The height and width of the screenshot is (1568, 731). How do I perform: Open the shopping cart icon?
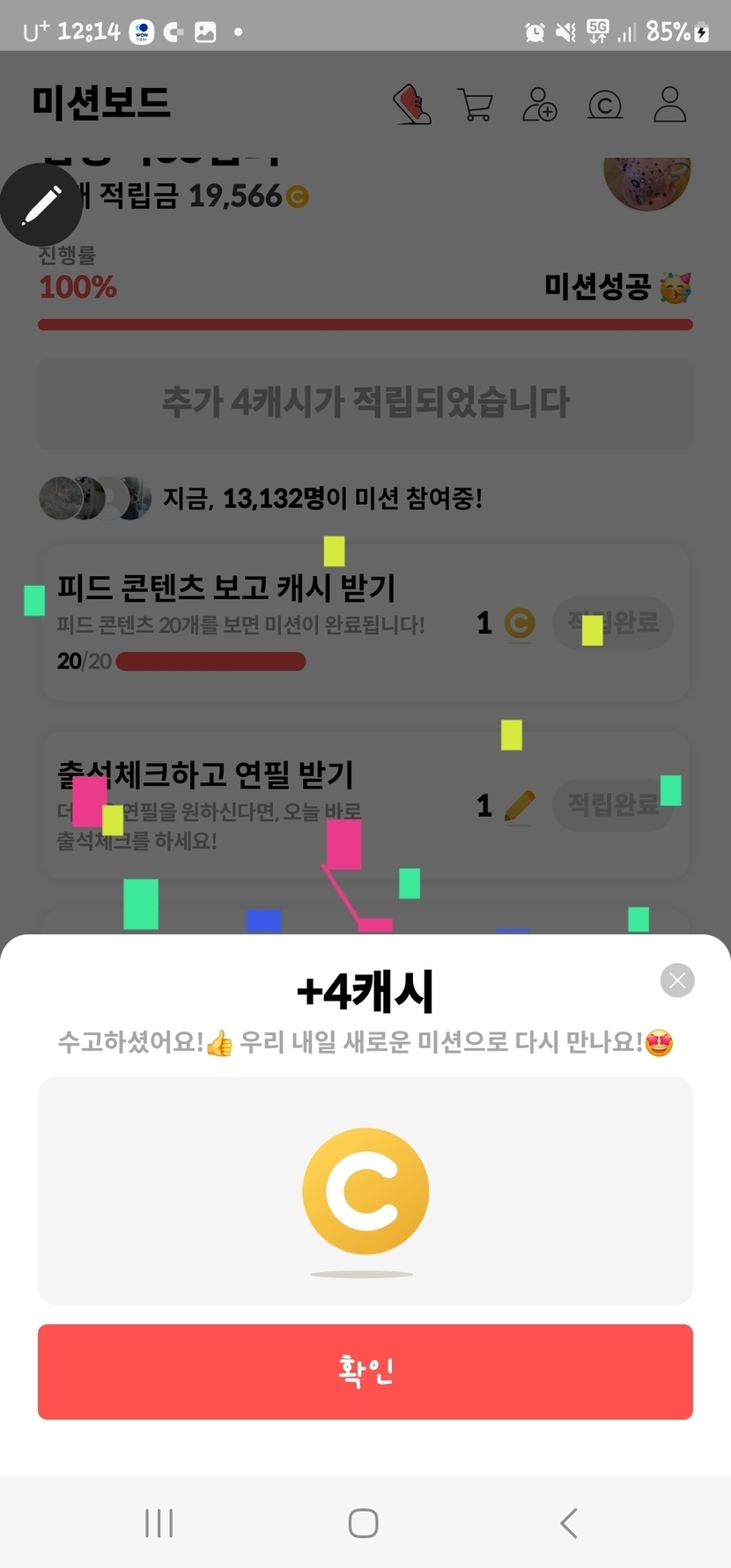476,105
